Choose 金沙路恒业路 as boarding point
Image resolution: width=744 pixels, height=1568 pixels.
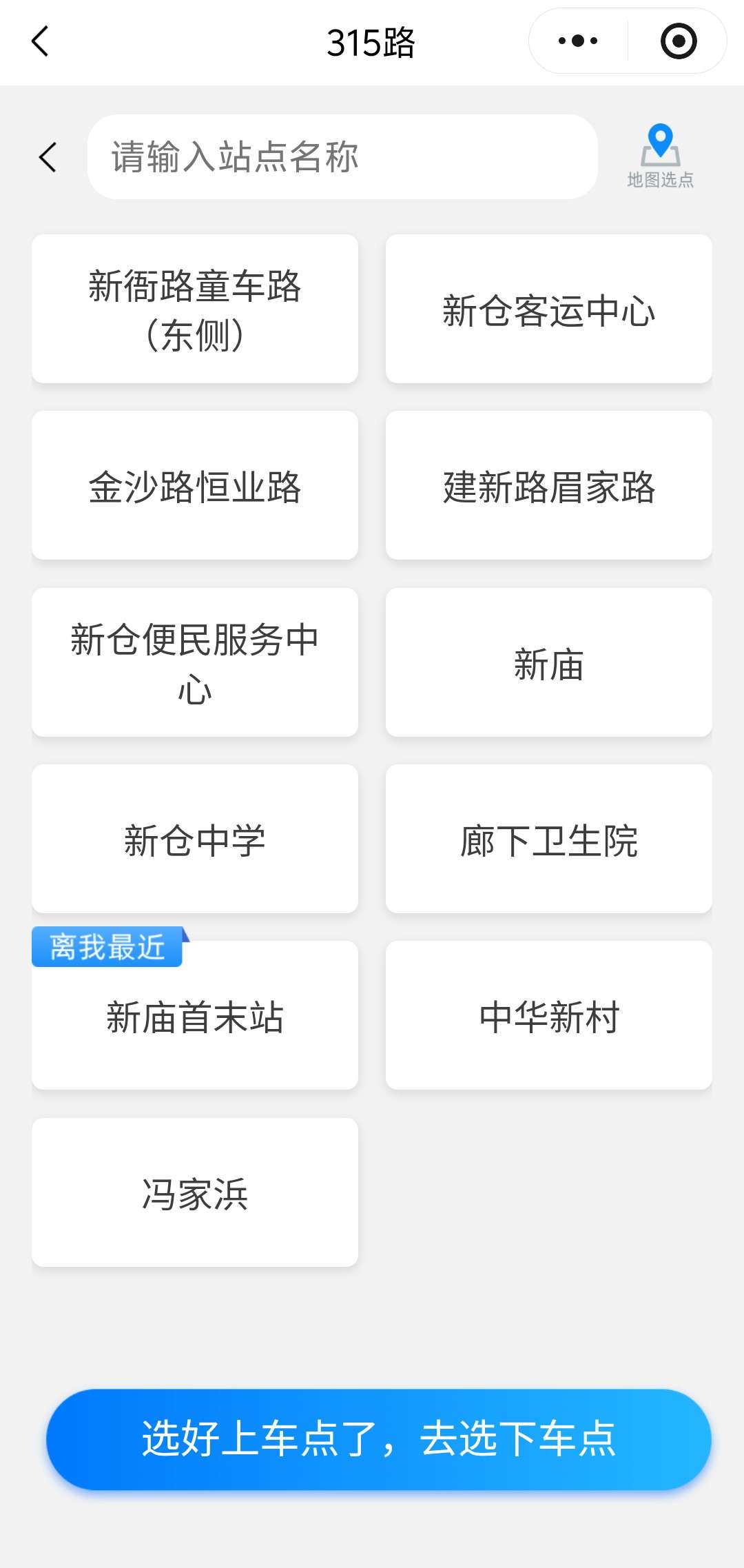[195, 485]
